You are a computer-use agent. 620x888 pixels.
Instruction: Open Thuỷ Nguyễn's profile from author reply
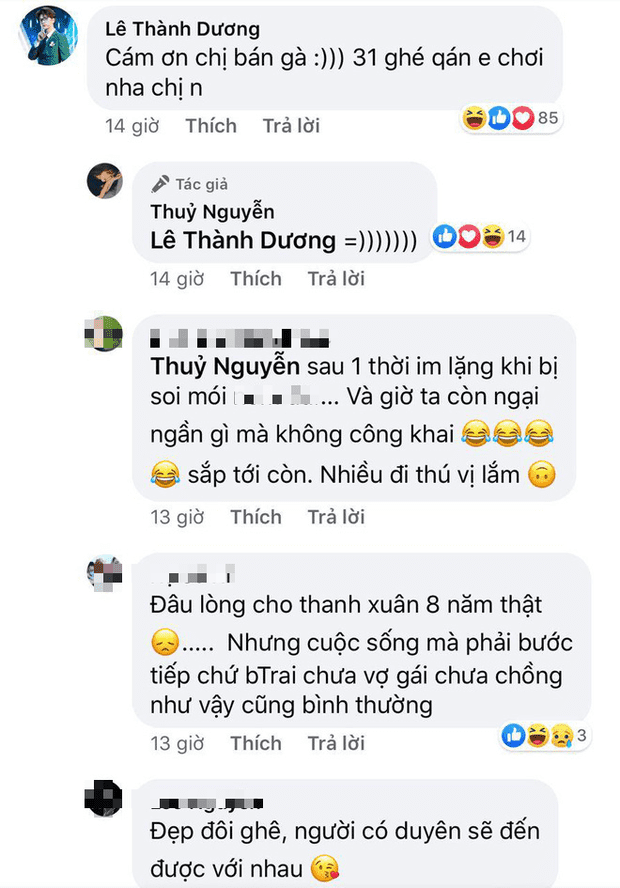pyautogui.click(x=212, y=211)
